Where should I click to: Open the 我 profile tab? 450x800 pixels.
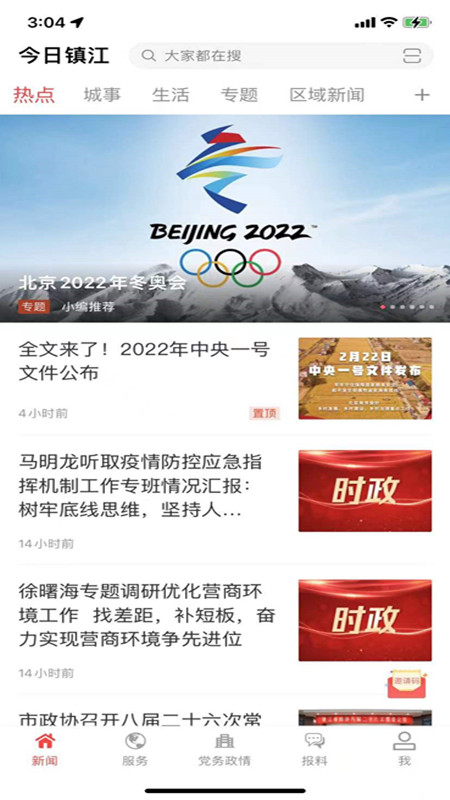click(x=404, y=749)
